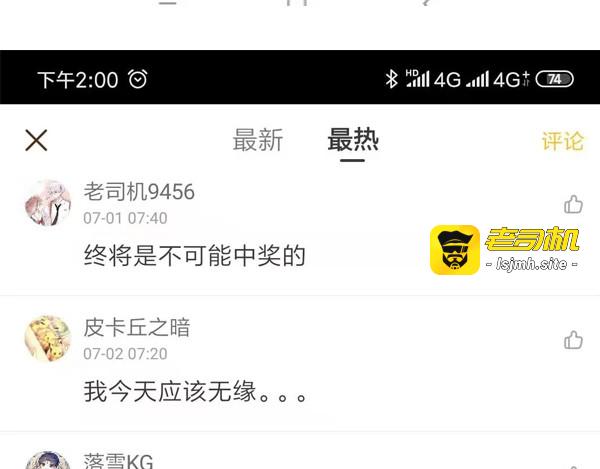Switch to the 最新 tab

tap(258, 140)
